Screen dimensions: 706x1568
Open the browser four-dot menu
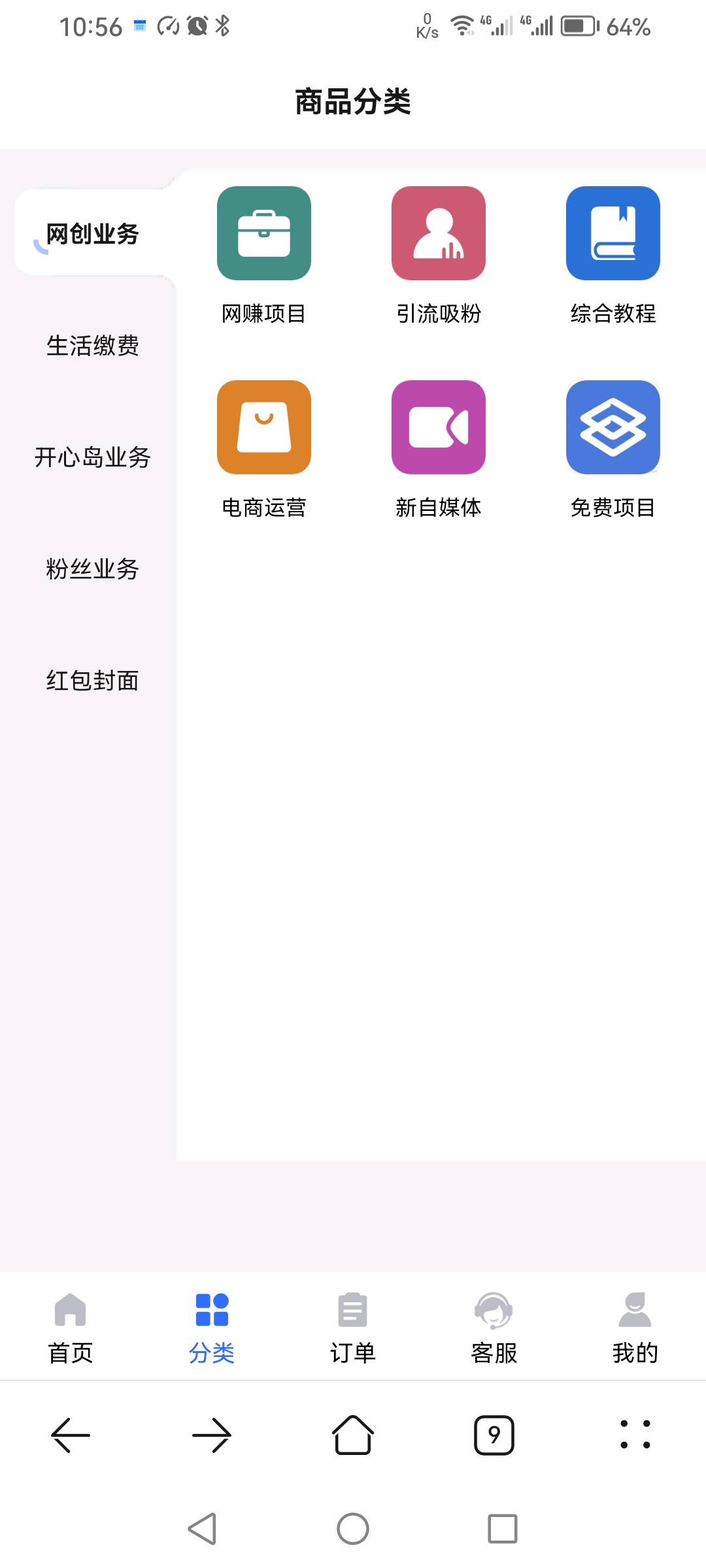click(x=635, y=1435)
